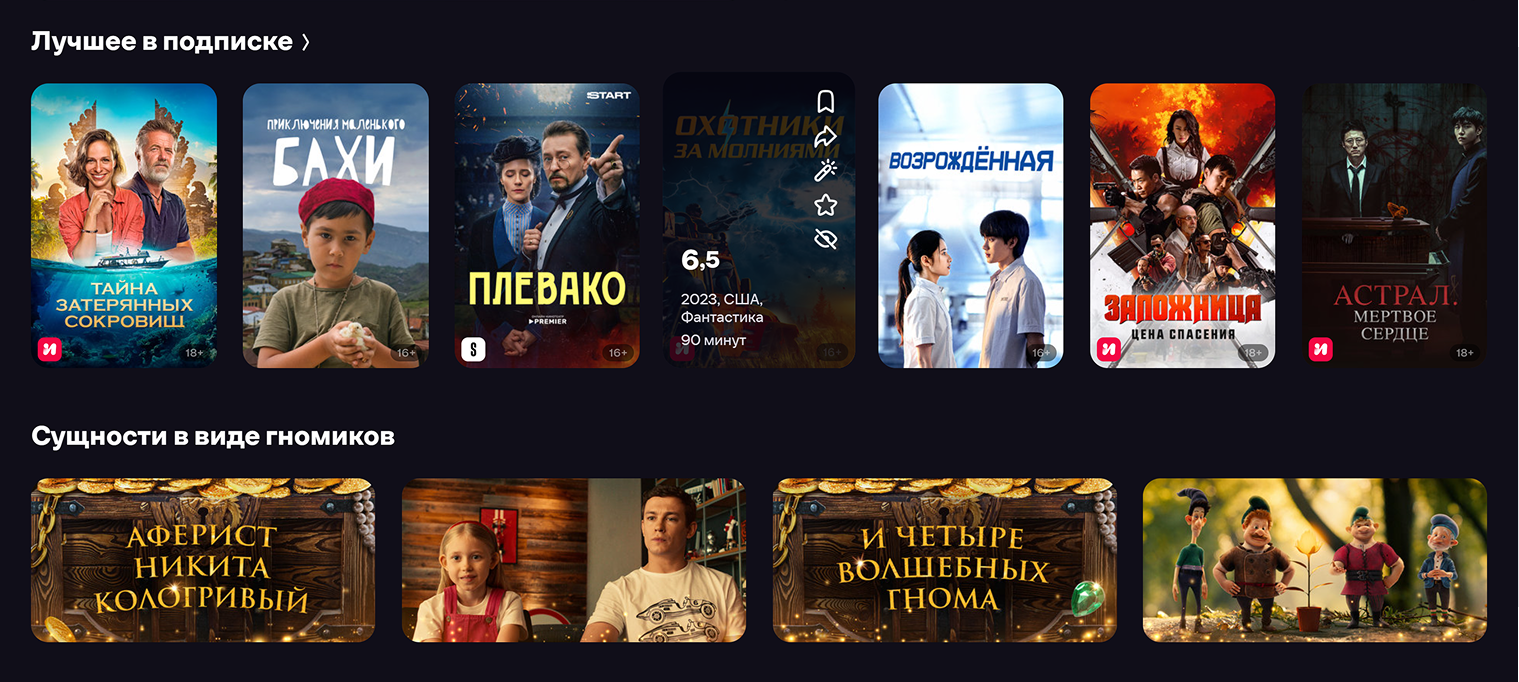Viewport: 1519px width, 682px height.
Task: Tap magic wand icon on Охотники за молниями
Action: [825, 170]
